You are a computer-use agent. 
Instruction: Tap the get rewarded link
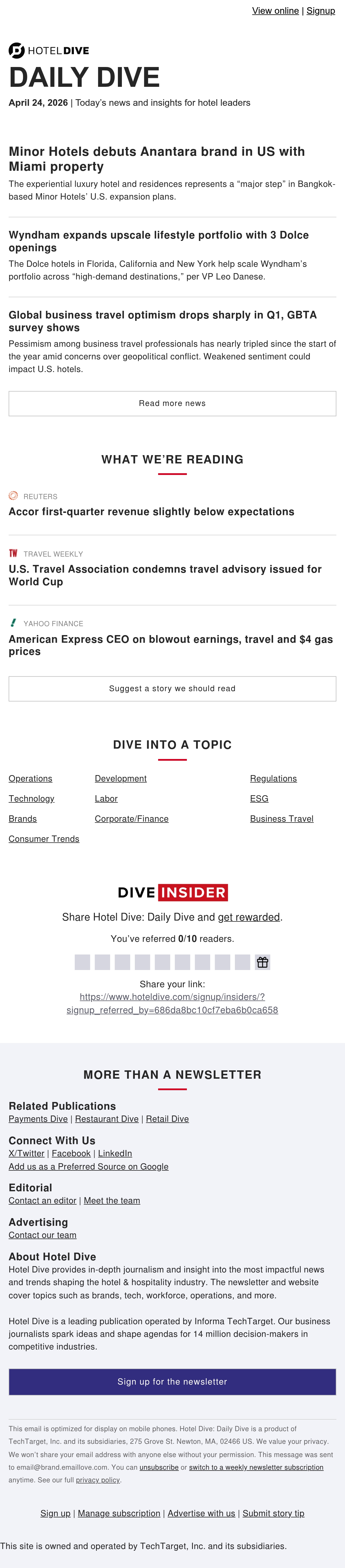click(x=249, y=917)
